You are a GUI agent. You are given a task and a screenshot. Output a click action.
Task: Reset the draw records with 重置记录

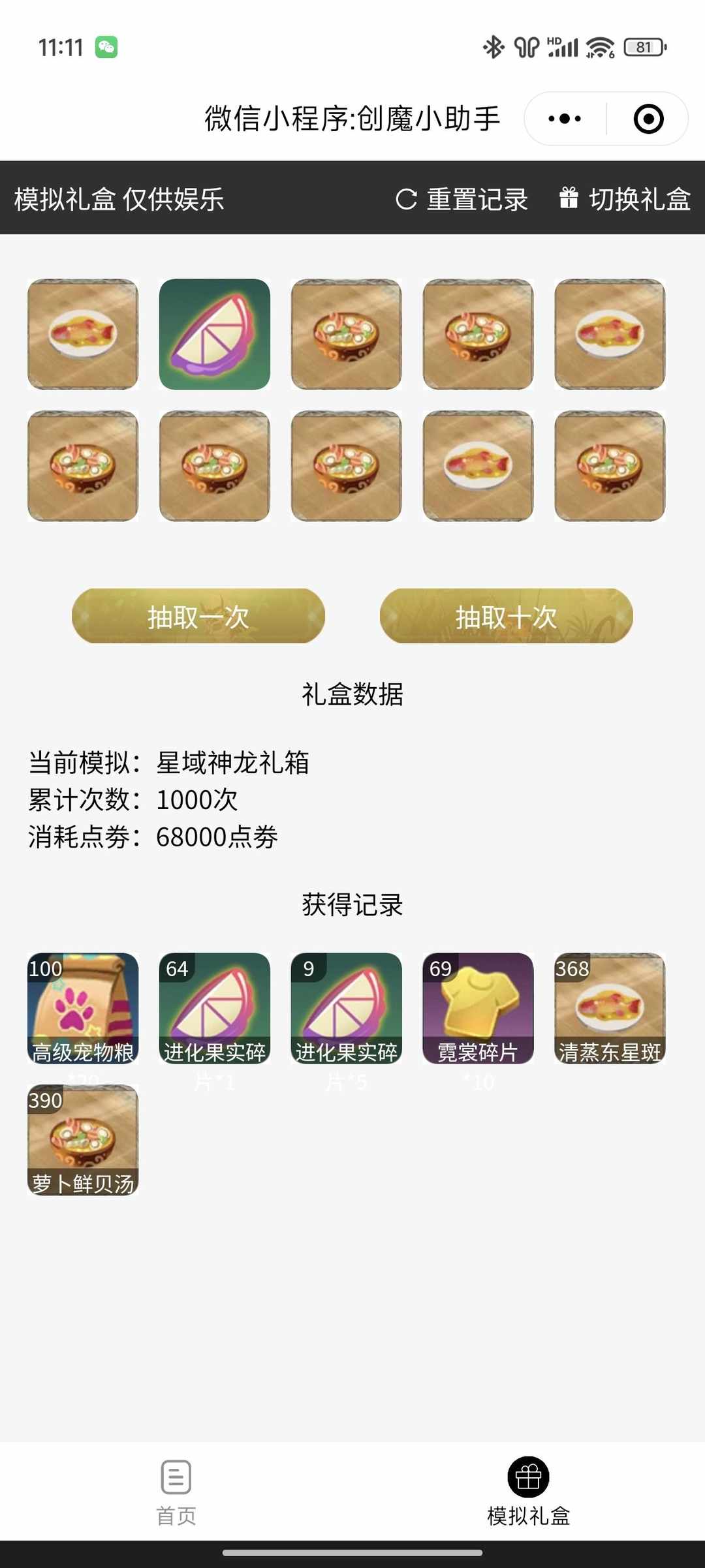(462, 199)
